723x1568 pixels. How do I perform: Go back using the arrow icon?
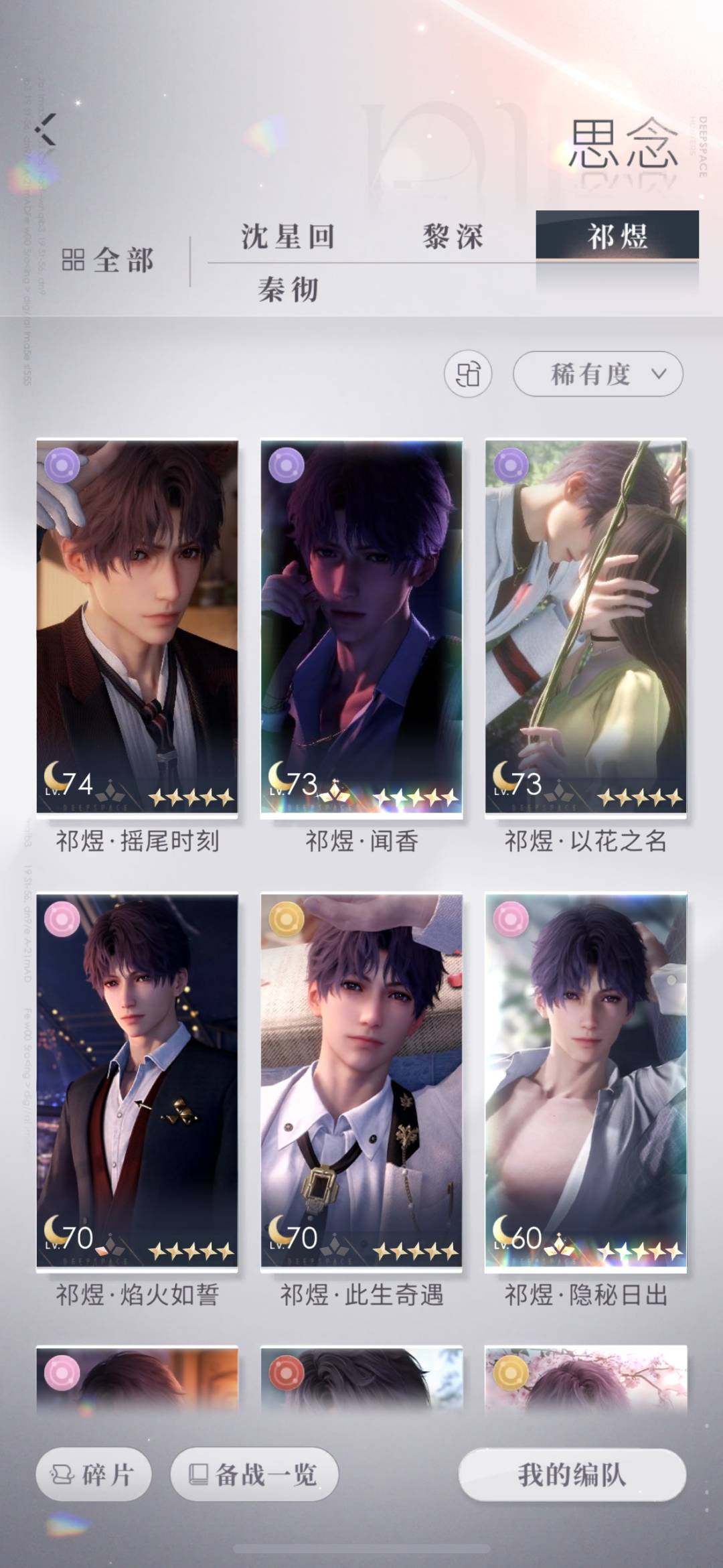(x=46, y=130)
